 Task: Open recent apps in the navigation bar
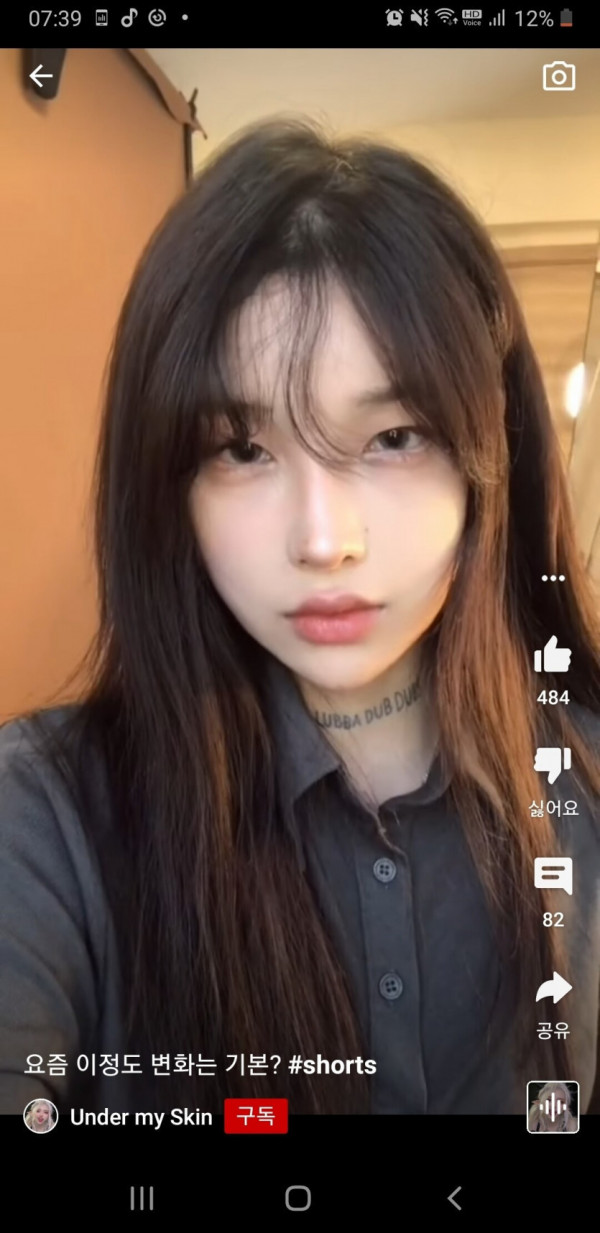point(142,1199)
